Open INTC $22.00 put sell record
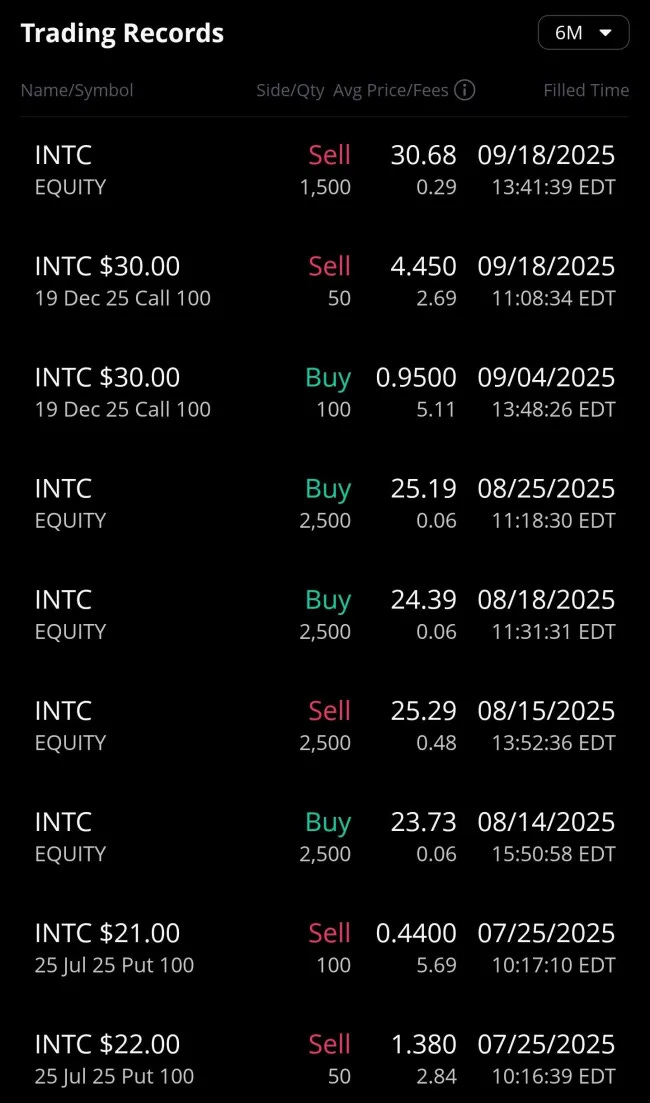The image size is (650, 1103). [x=325, y=1058]
